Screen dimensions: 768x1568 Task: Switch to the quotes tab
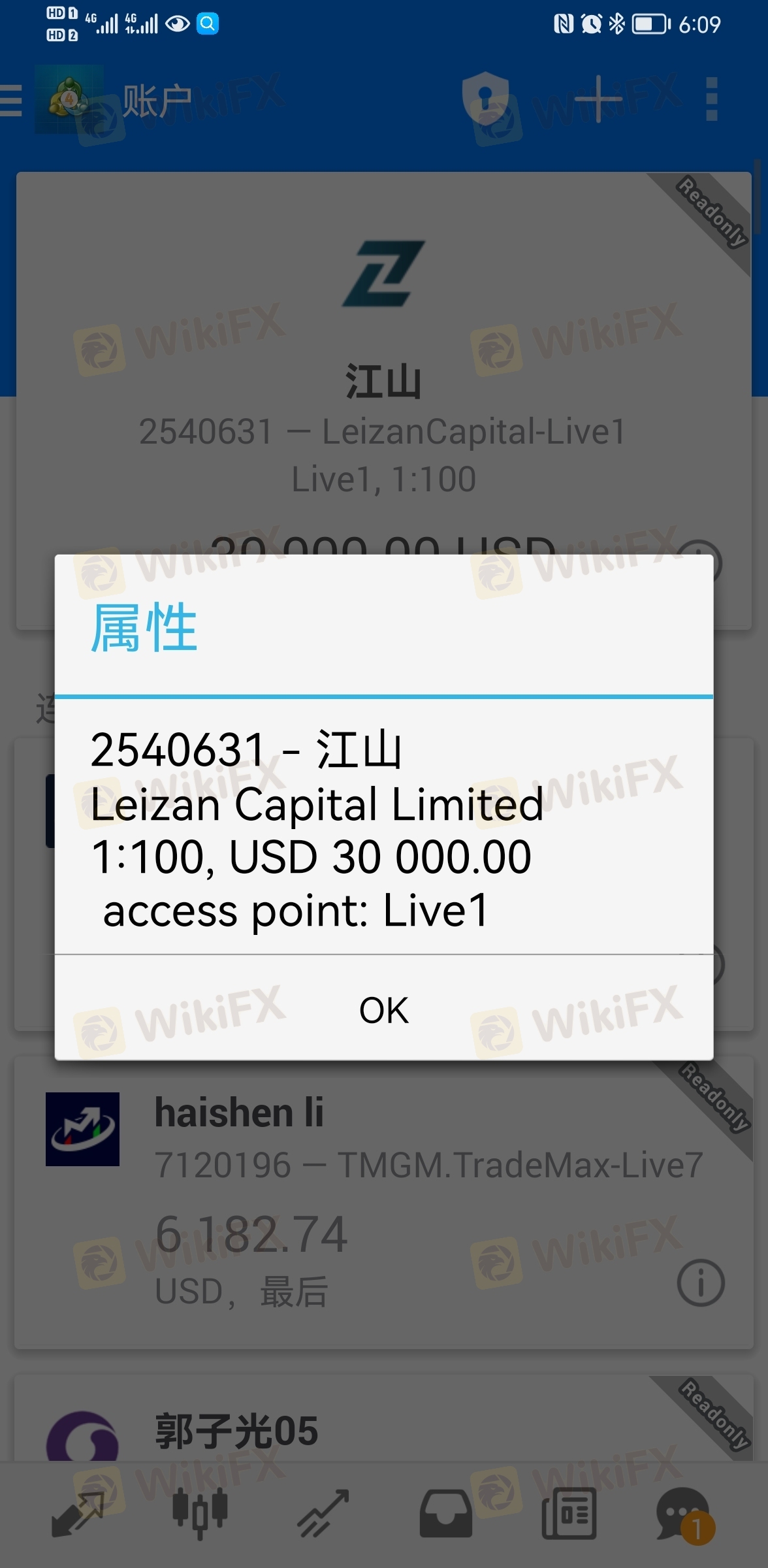click(x=78, y=1513)
